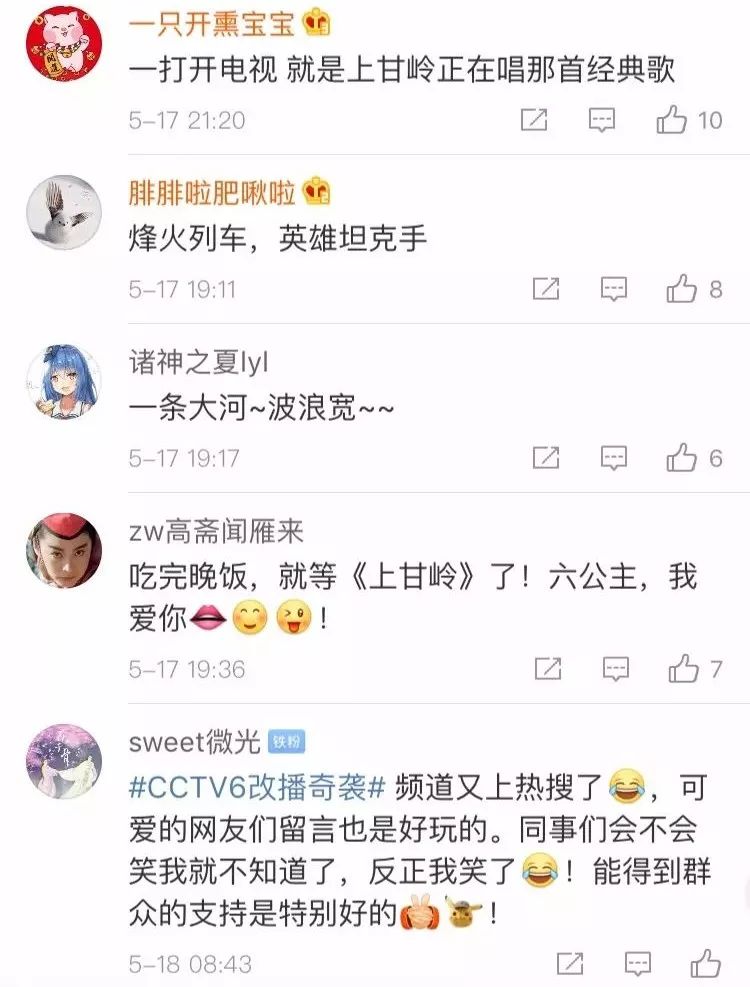The image size is (750, 987).
Task: Reply to 腓腓啦肥啾啦's comment
Action: tap(613, 290)
